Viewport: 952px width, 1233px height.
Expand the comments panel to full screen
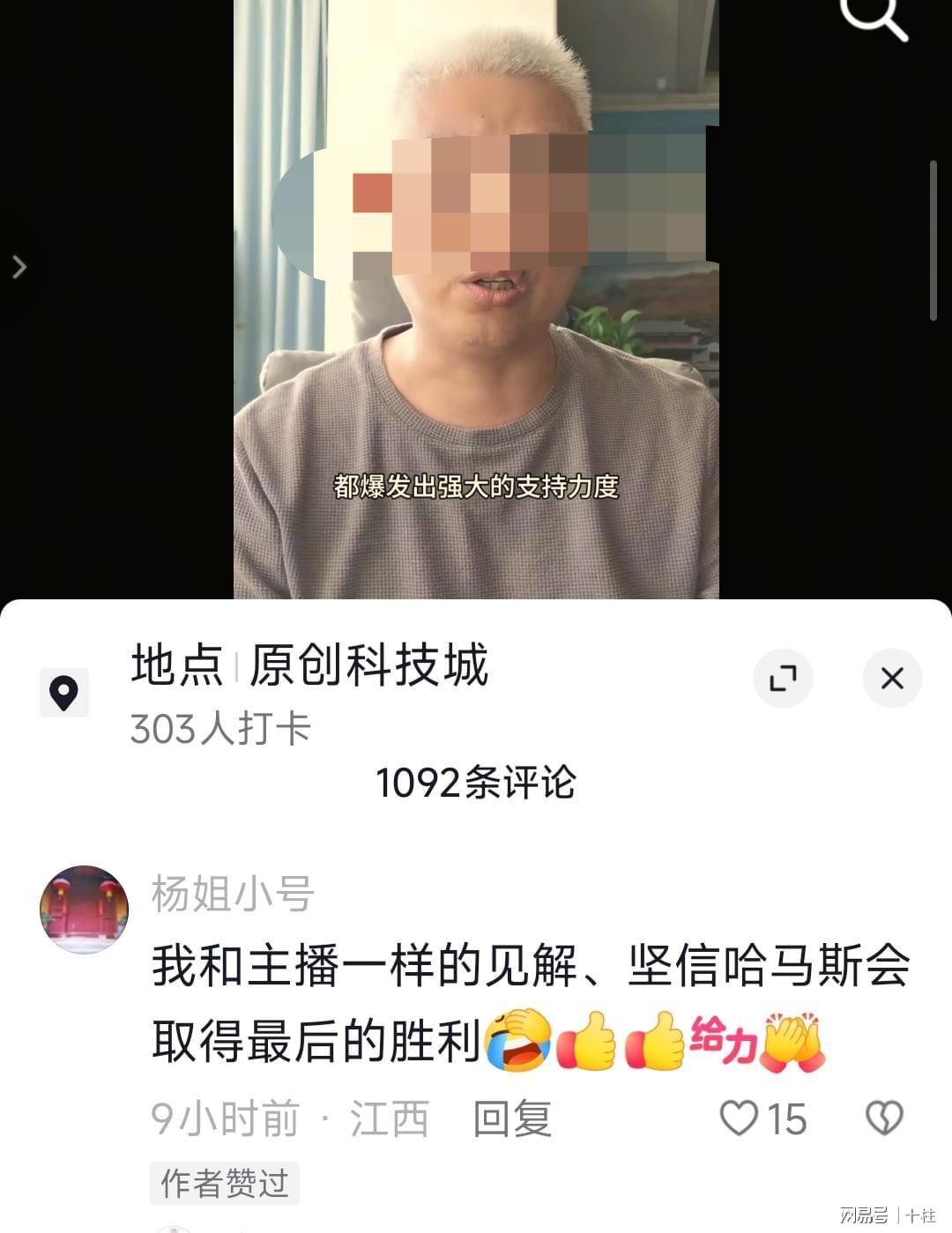[783, 678]
